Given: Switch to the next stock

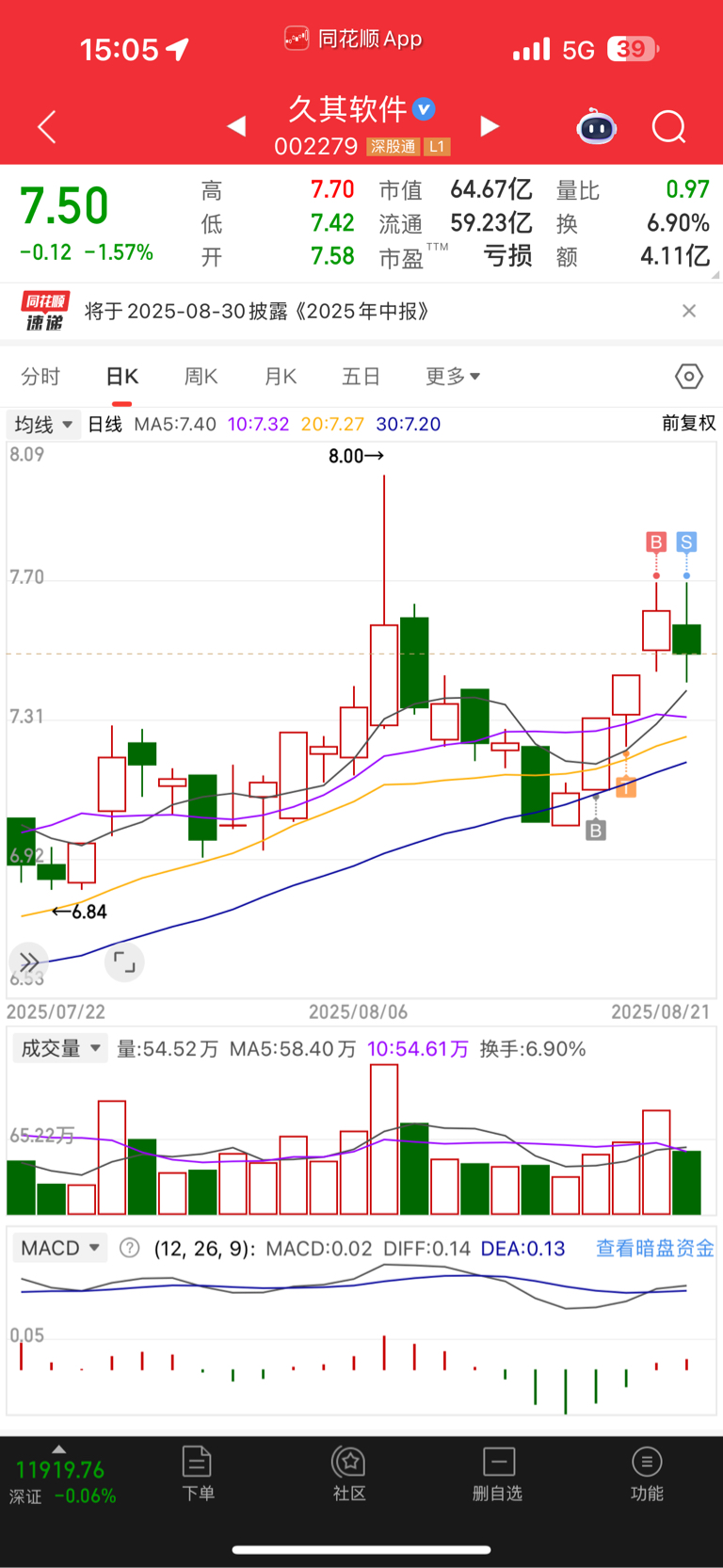Looking at the screenshot, I should click(x=490, y=126).
